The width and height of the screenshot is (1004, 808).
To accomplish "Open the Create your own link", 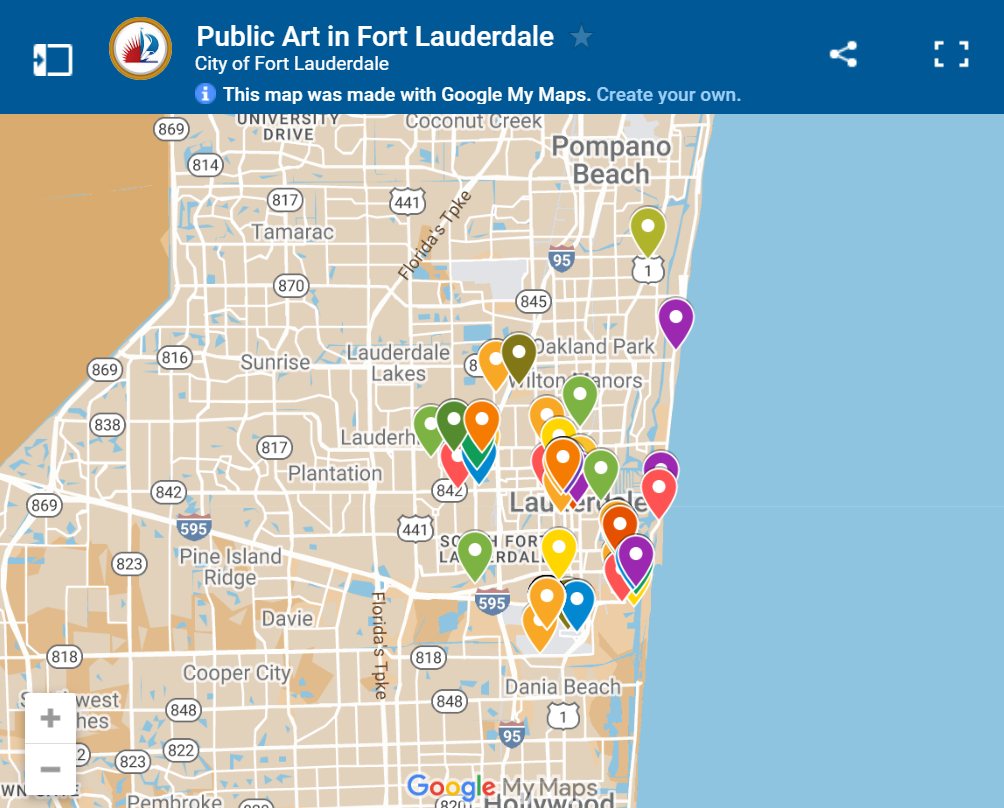I will 669,95.
